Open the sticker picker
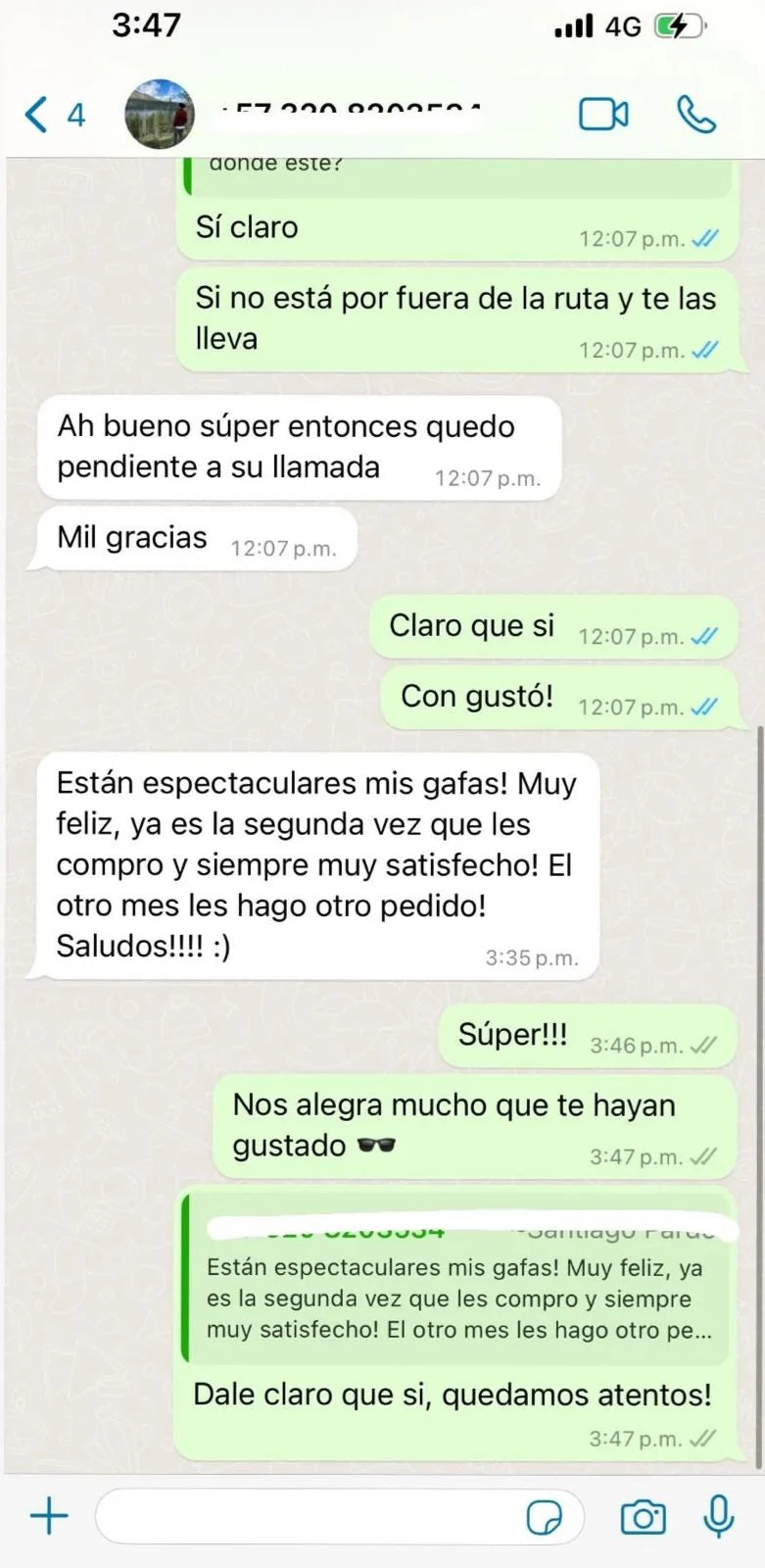Image resolution: width=765 pixels, height=1568 pixels. (544, 1518)
